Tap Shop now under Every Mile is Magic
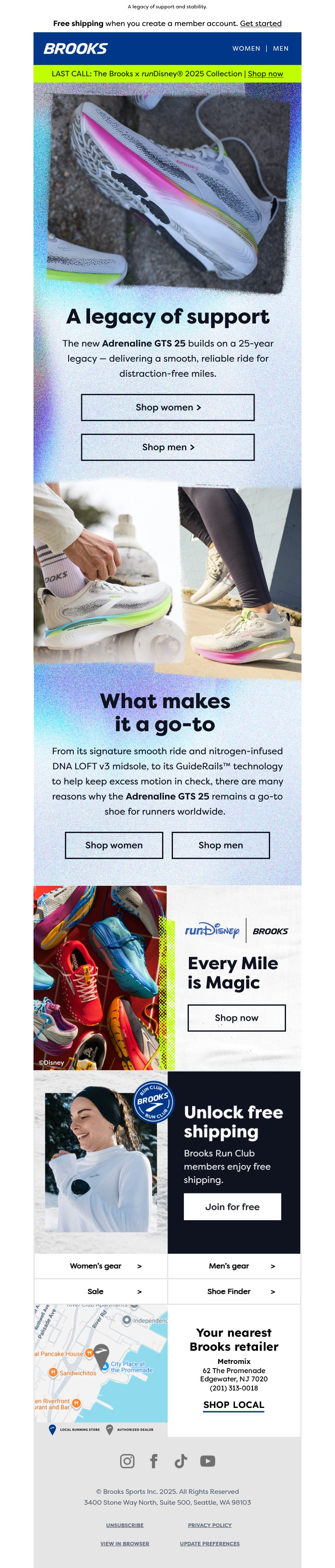 click(x=237, y=1018)
